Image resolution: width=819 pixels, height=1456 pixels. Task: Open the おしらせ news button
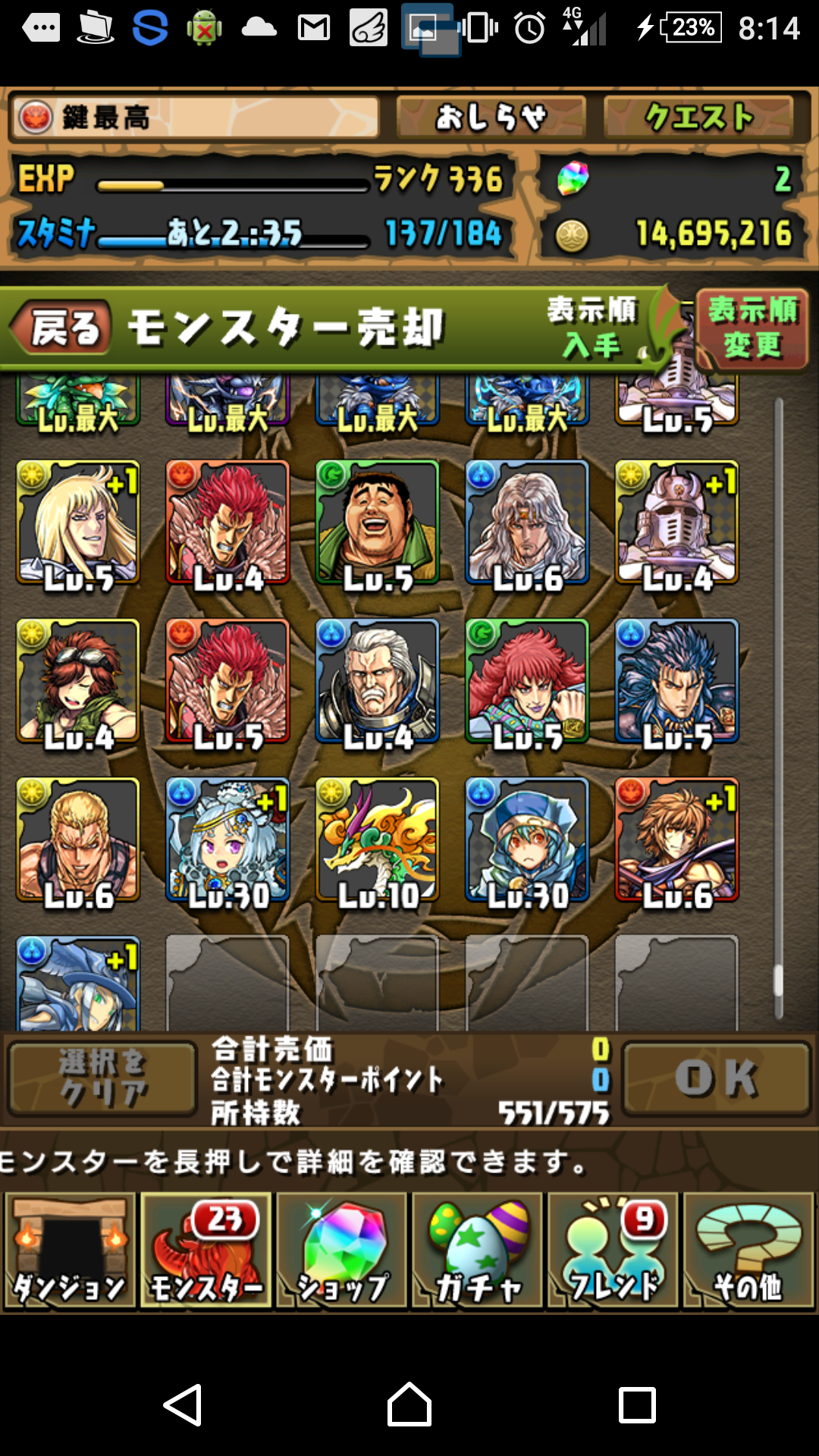(x=491, y=118)
